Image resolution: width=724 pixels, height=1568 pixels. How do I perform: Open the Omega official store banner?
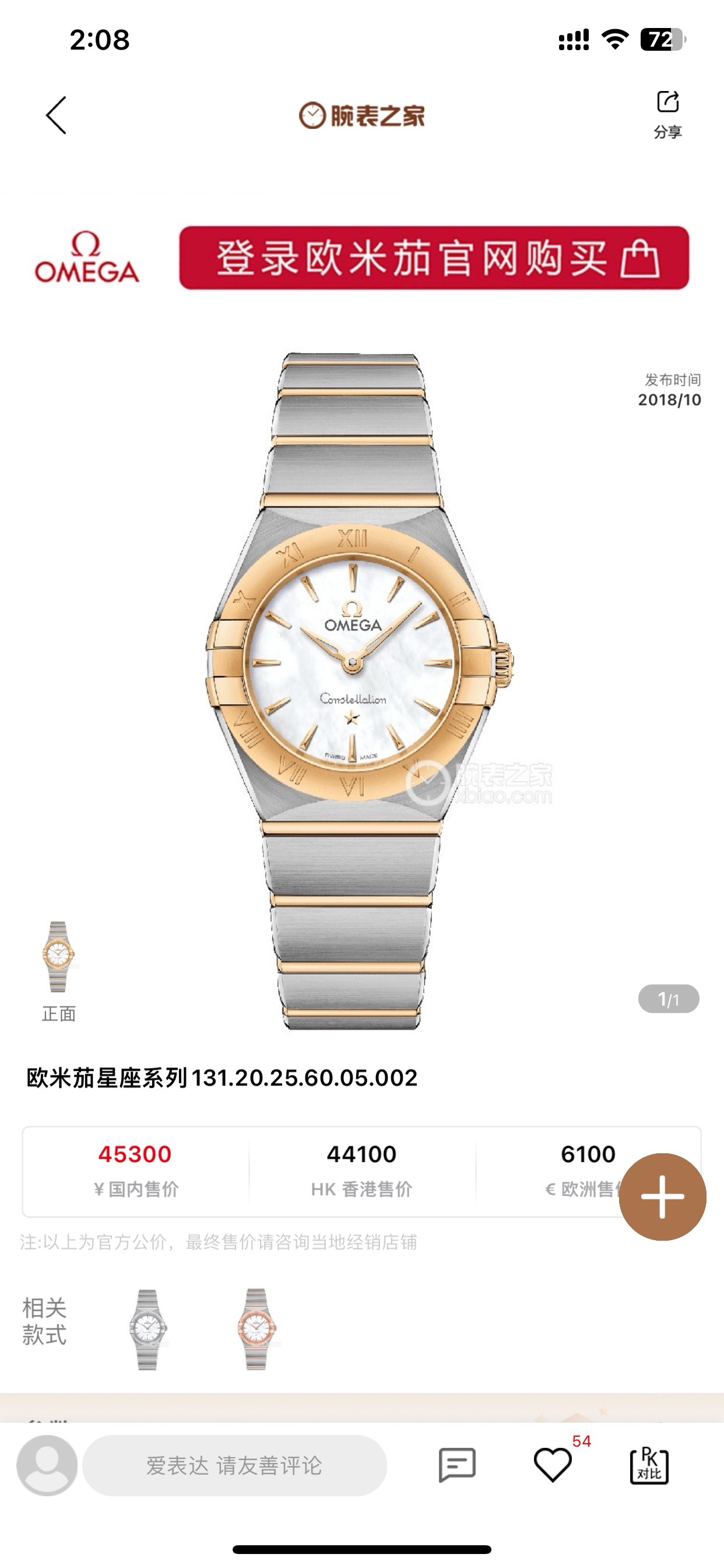[433, 257]
